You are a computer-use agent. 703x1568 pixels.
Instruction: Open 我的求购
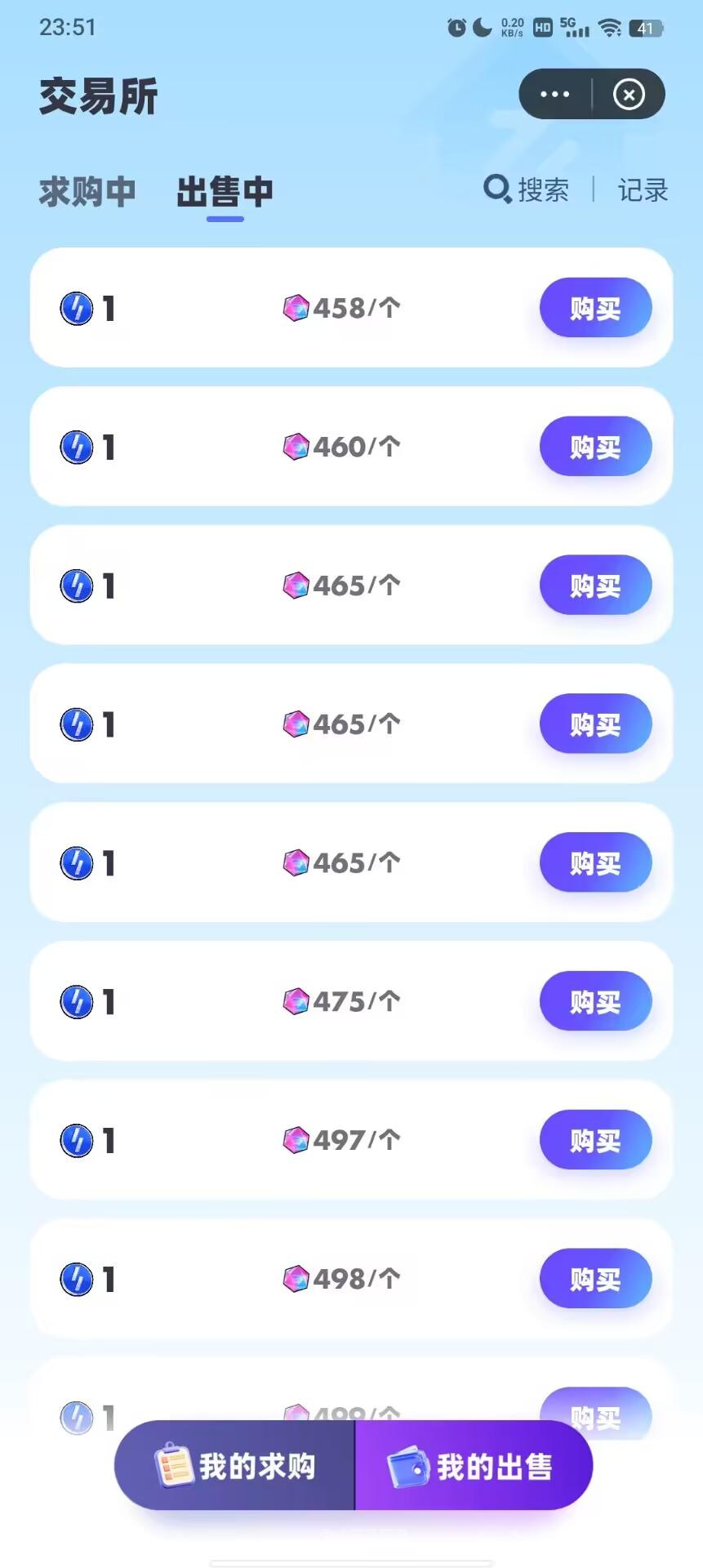(x=234, y=1466)
